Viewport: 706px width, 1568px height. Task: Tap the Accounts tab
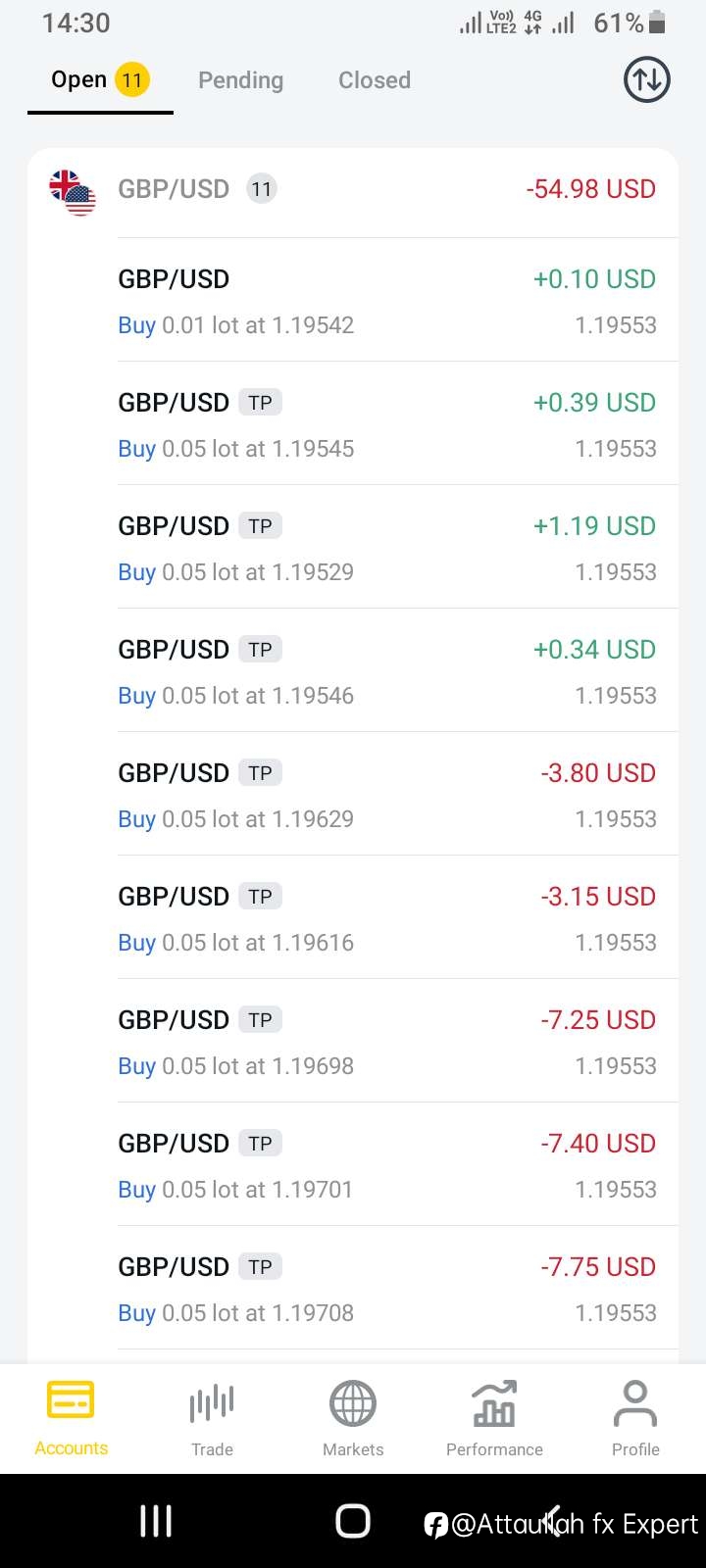click(71, 1418)
